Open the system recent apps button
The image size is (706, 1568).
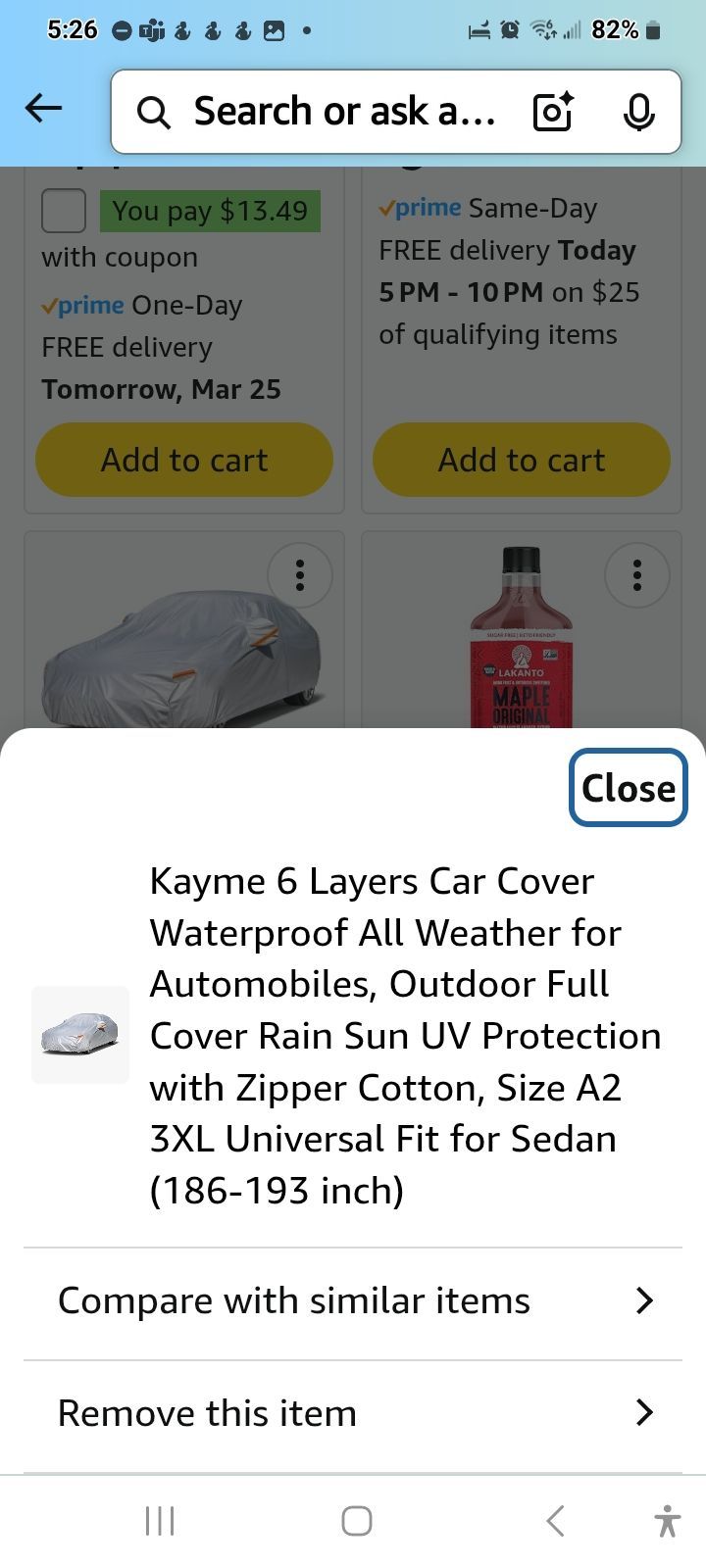click(x=159, y=1521)
